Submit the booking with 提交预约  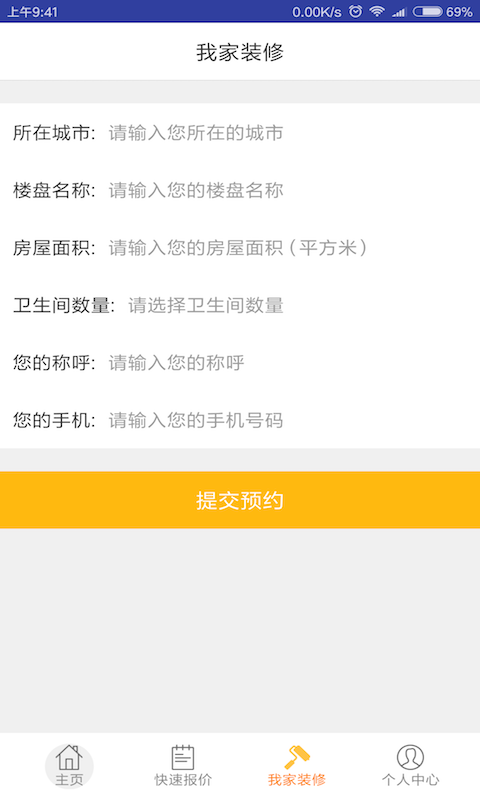[x=240, y=500]
